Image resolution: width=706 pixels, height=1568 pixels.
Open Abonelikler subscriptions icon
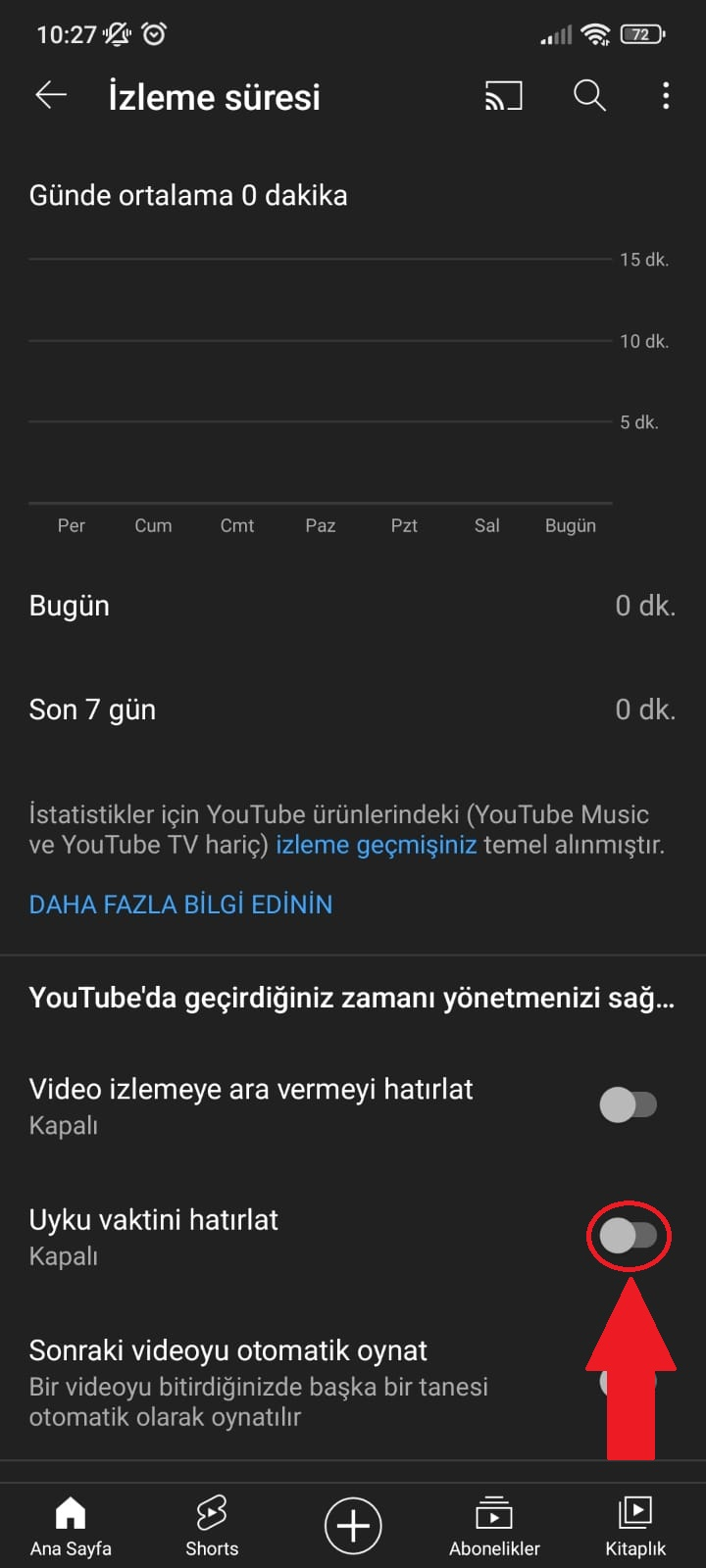point(493,1514)
